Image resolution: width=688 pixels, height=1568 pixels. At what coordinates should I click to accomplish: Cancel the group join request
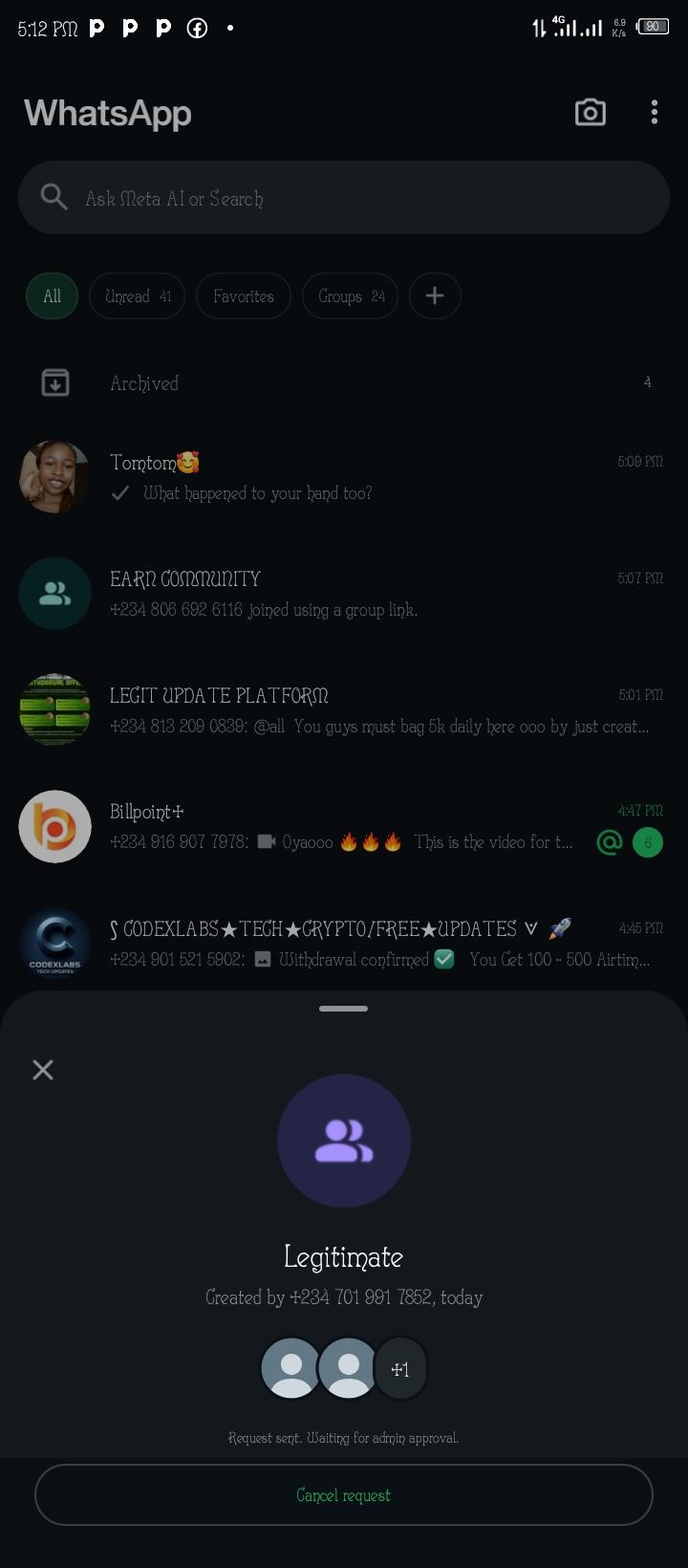click(x=344, y=1494)
